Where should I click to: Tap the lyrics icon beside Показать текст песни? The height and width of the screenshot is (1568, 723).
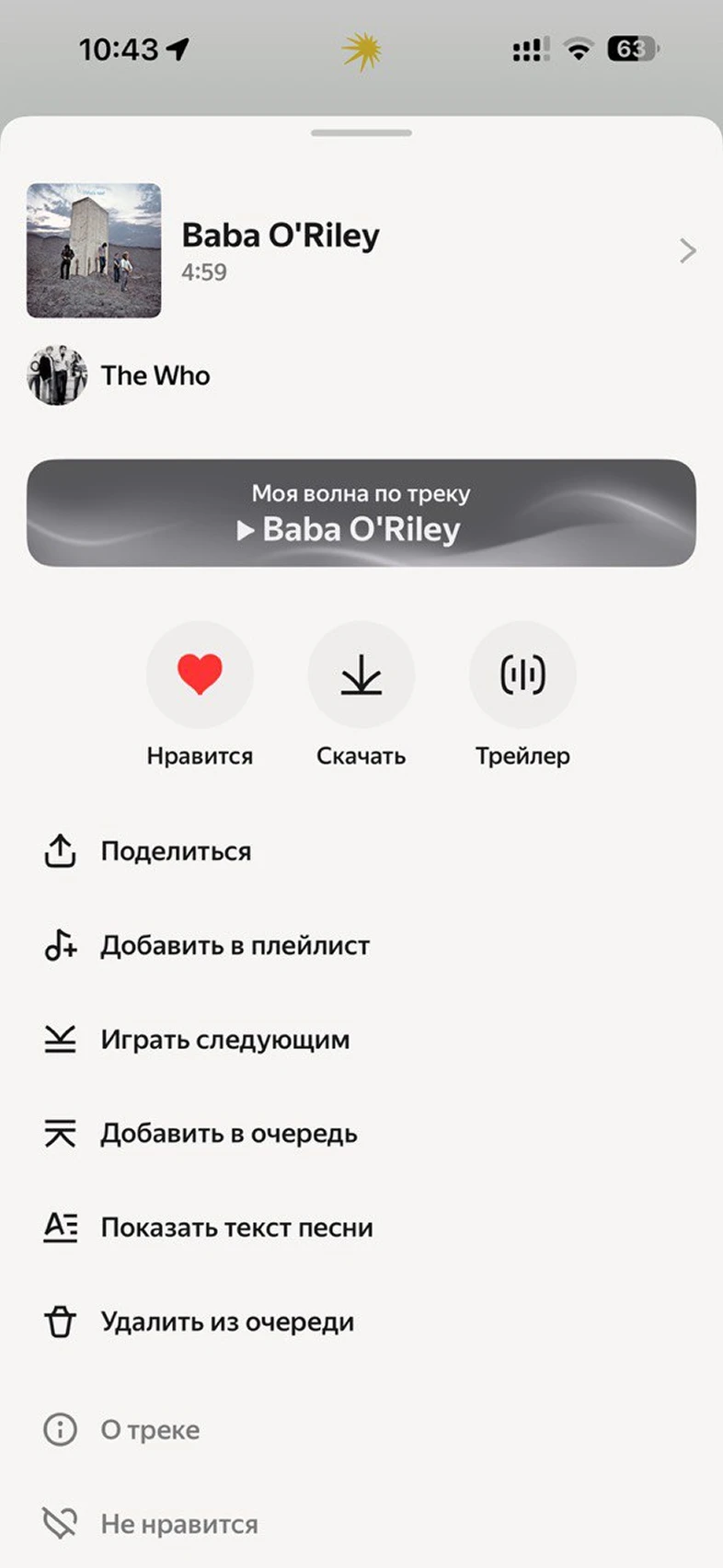point(60,1227)
